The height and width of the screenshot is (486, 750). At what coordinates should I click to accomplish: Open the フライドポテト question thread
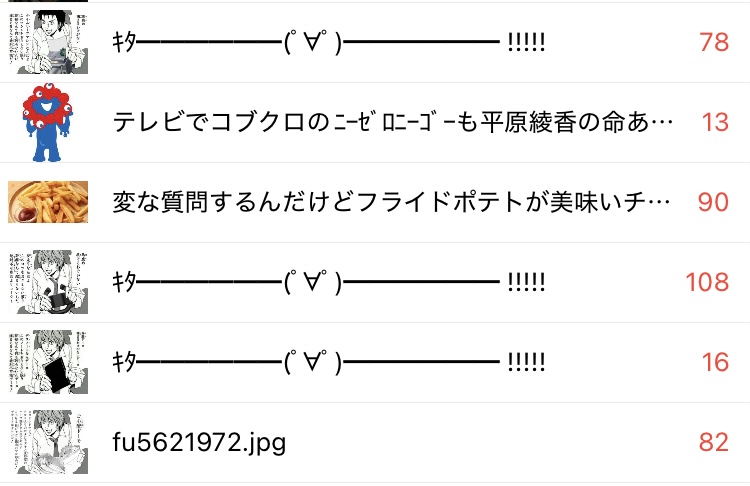[x=390, y=203]
